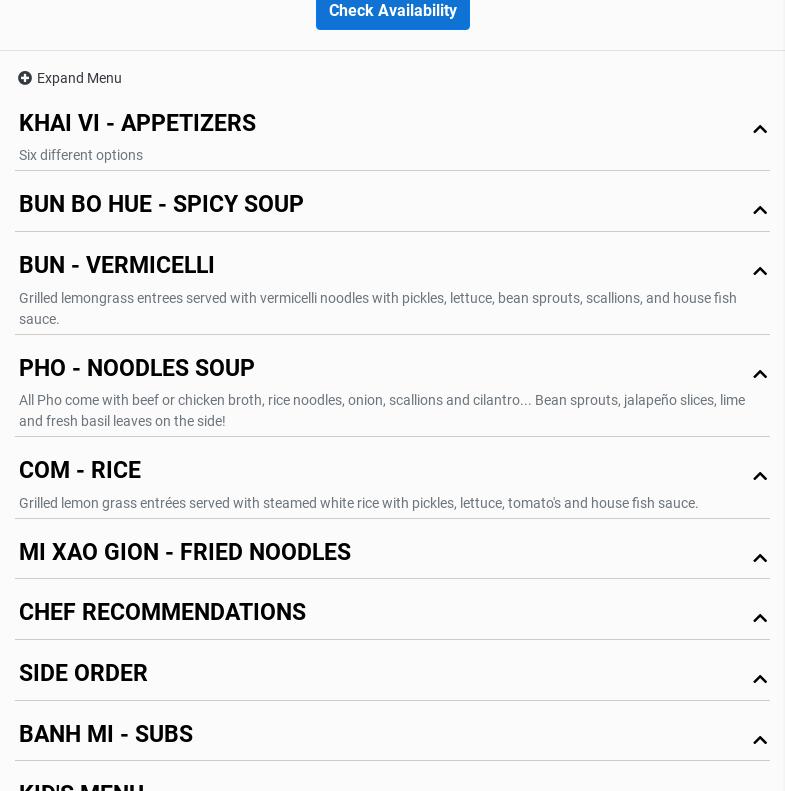Open Chef Recommendations section
The width and height of the screenshot is (785, 791).
[162, 613]
